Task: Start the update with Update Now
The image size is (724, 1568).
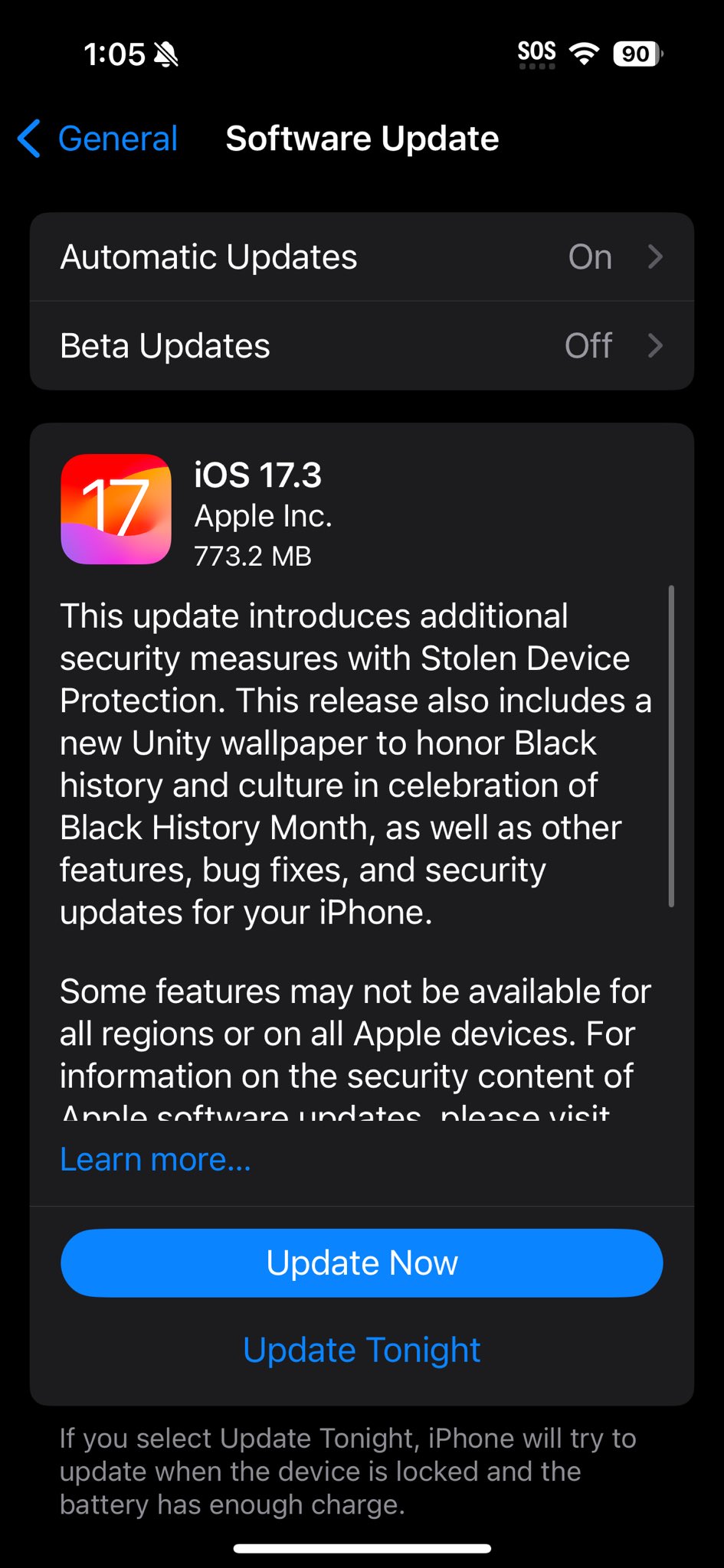Action: (362, 1263)
